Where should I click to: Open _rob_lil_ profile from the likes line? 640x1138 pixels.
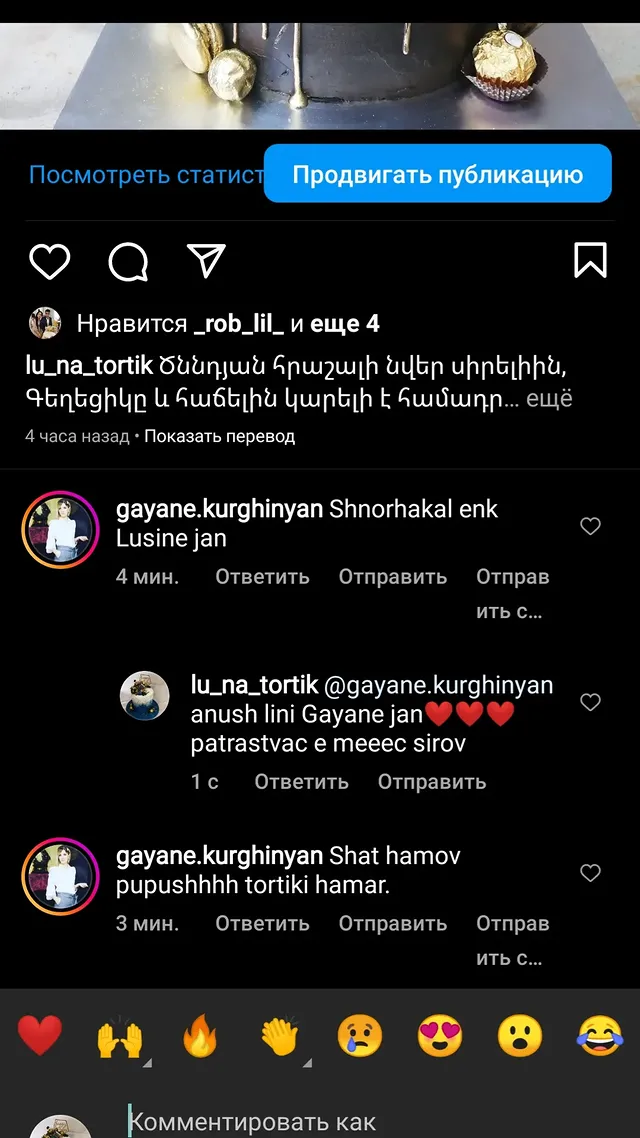tap(239, 324)
